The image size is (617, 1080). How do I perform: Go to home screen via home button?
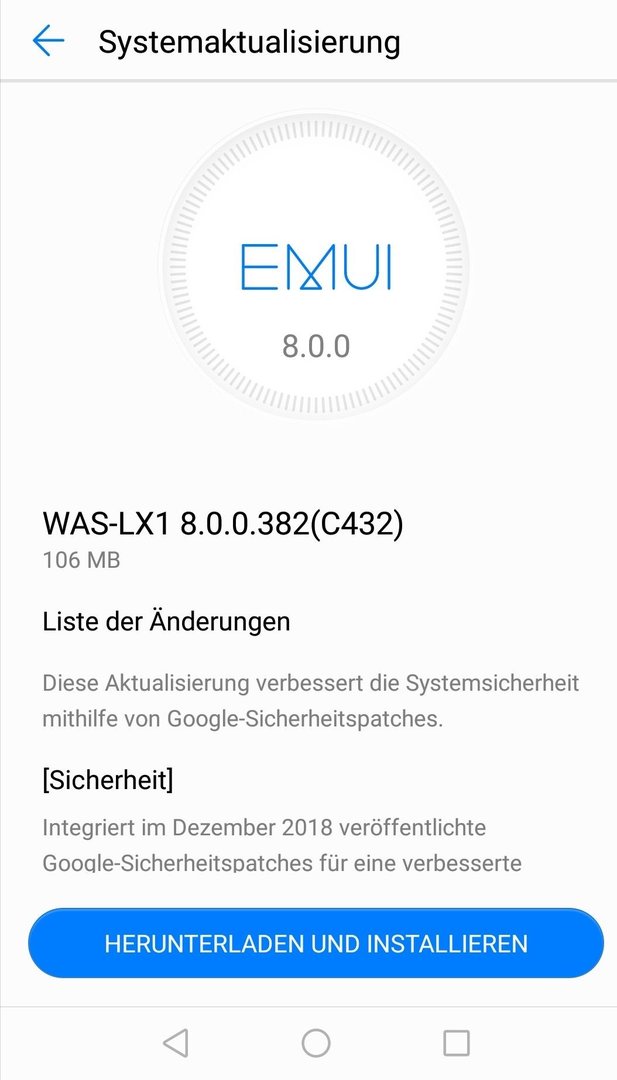(x=316, y=1043)
